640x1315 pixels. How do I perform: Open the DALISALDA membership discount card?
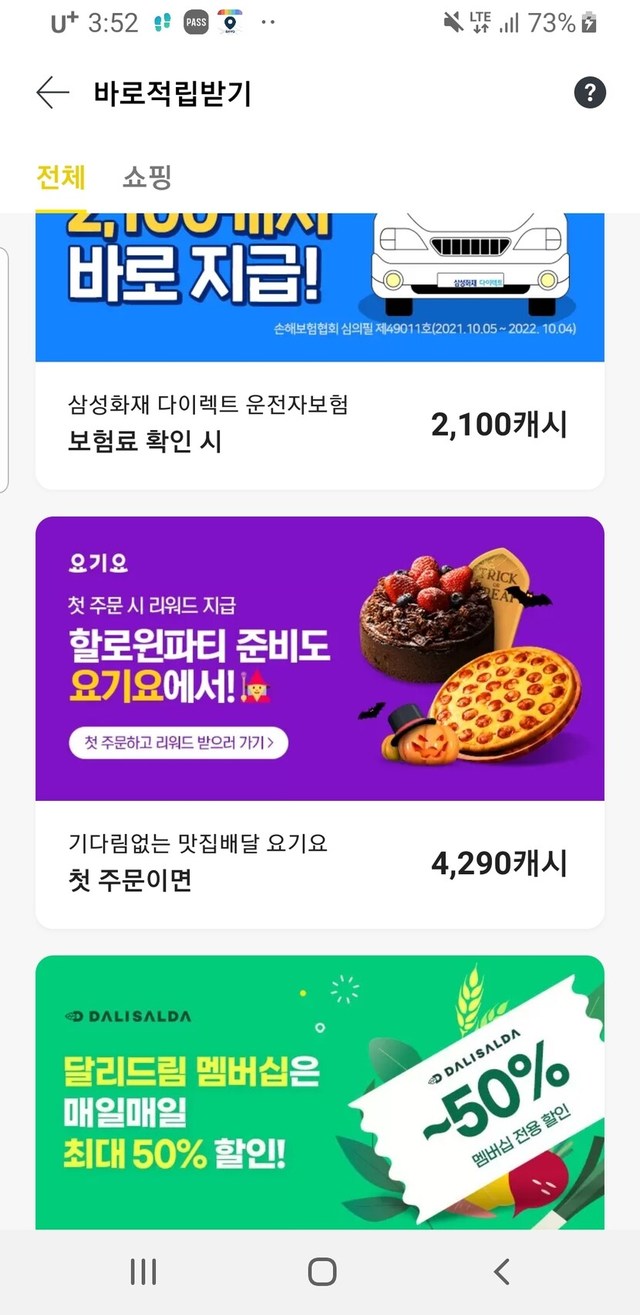tap(319, 1090)
